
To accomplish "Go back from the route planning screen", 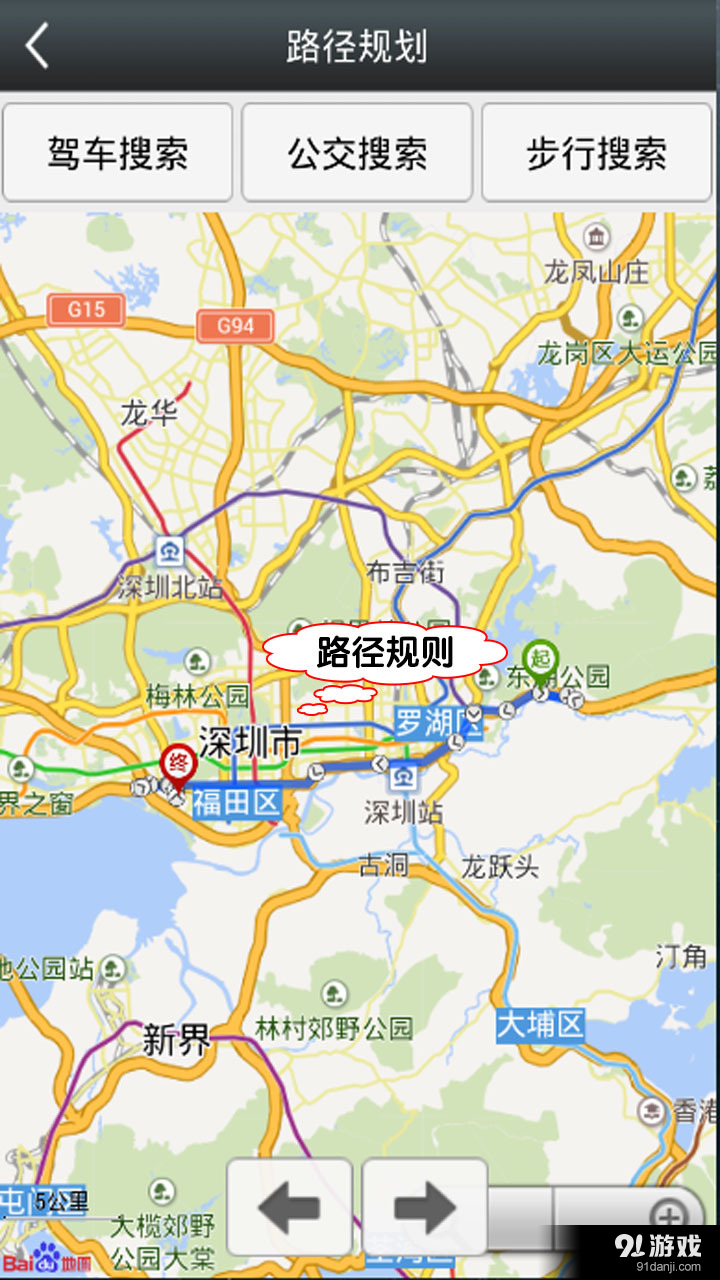I will click(x=38, y=46).
